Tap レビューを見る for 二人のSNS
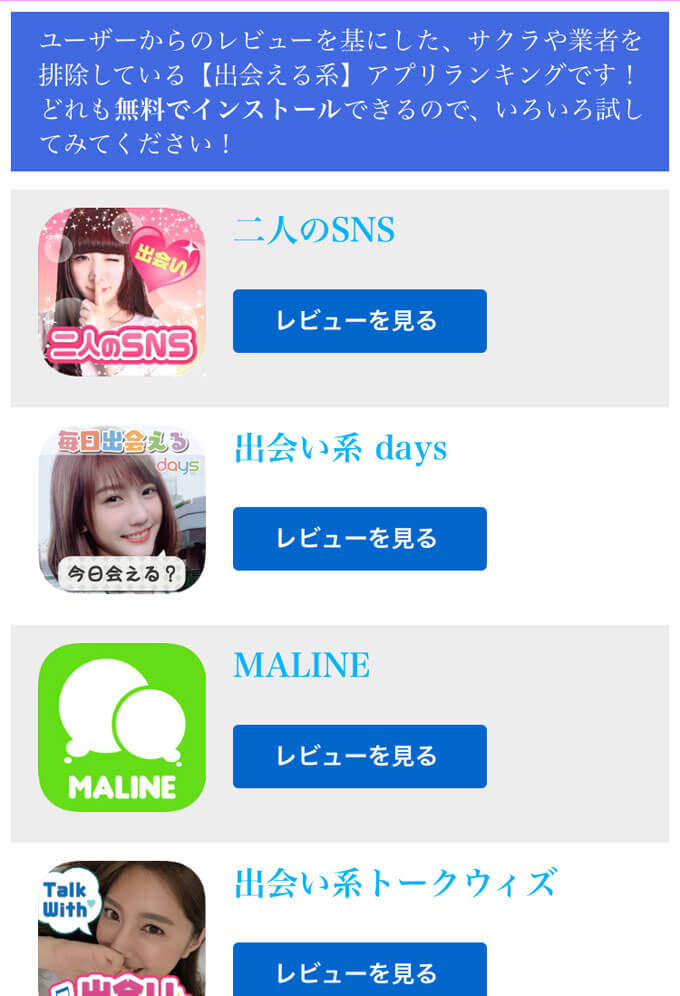 point(359,321)
